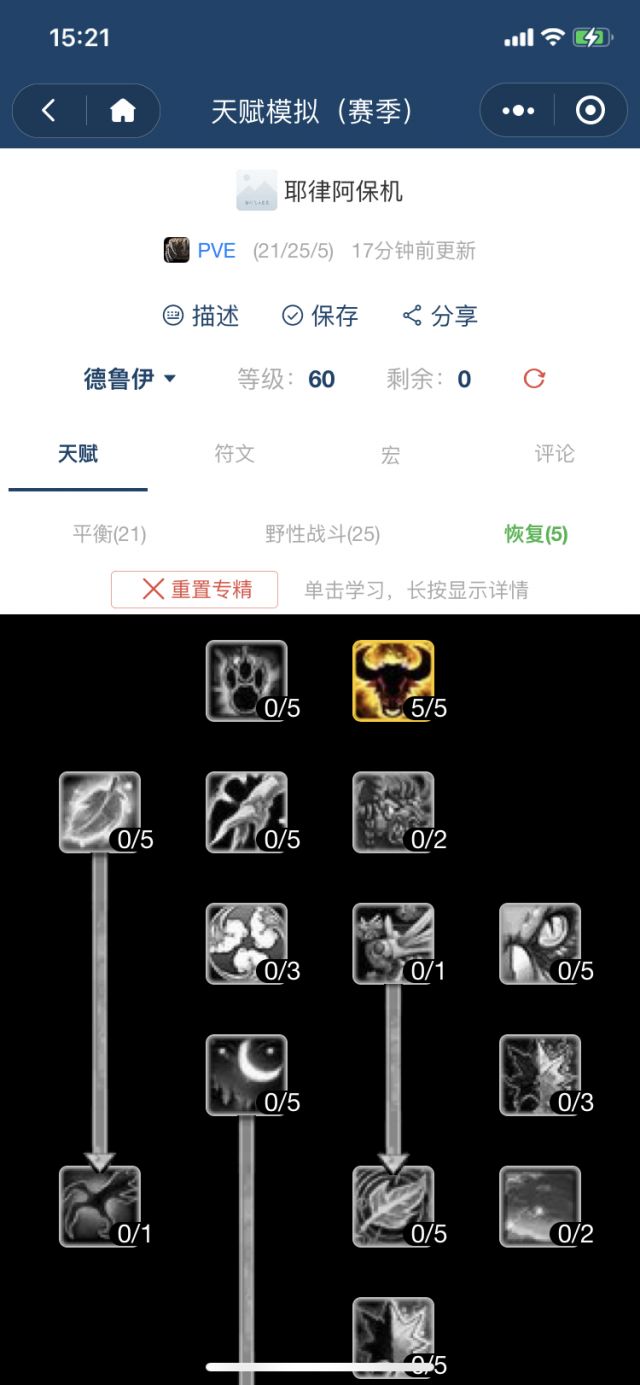Save the talent build with 保存
Viewport: 640px width, 1385px height.
point(320,316)
